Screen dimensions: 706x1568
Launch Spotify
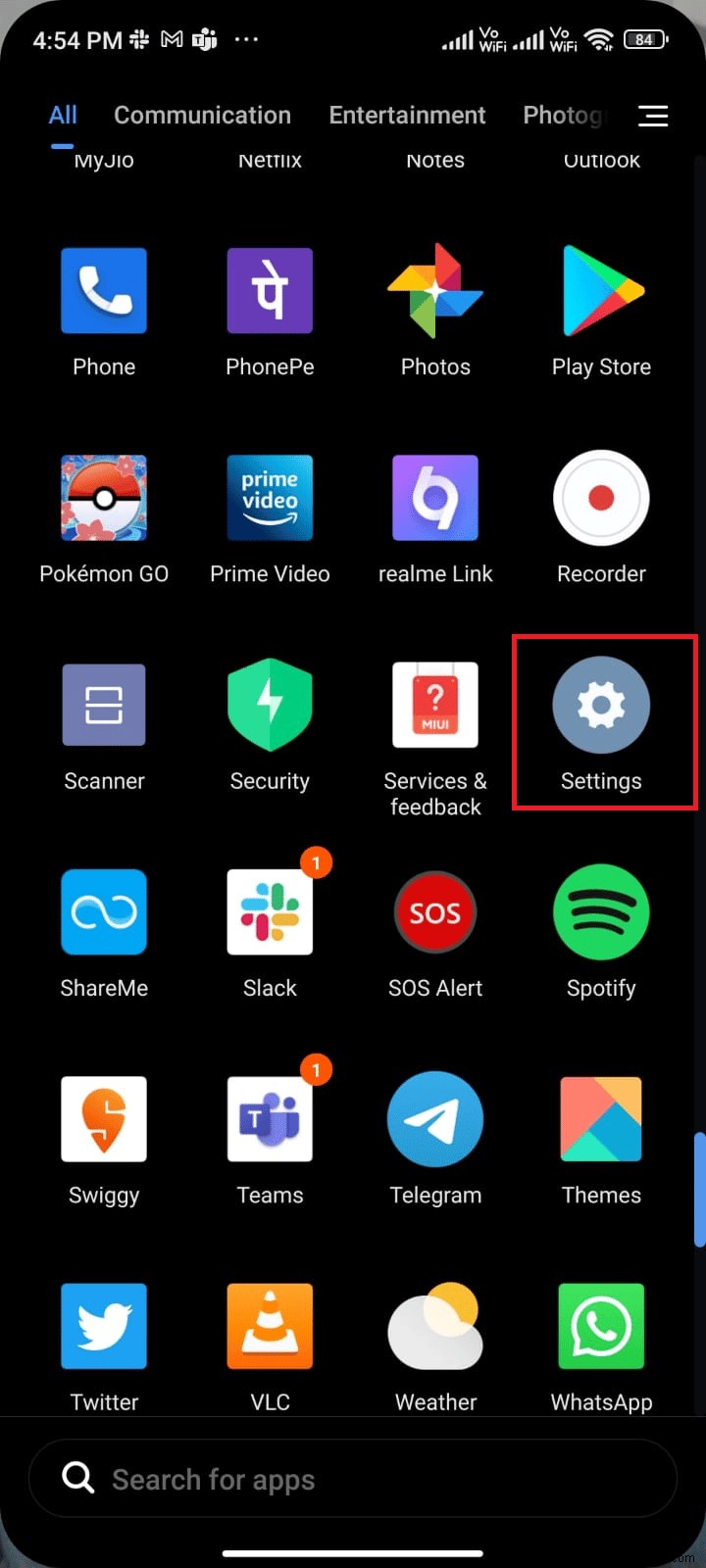[601, 912]
